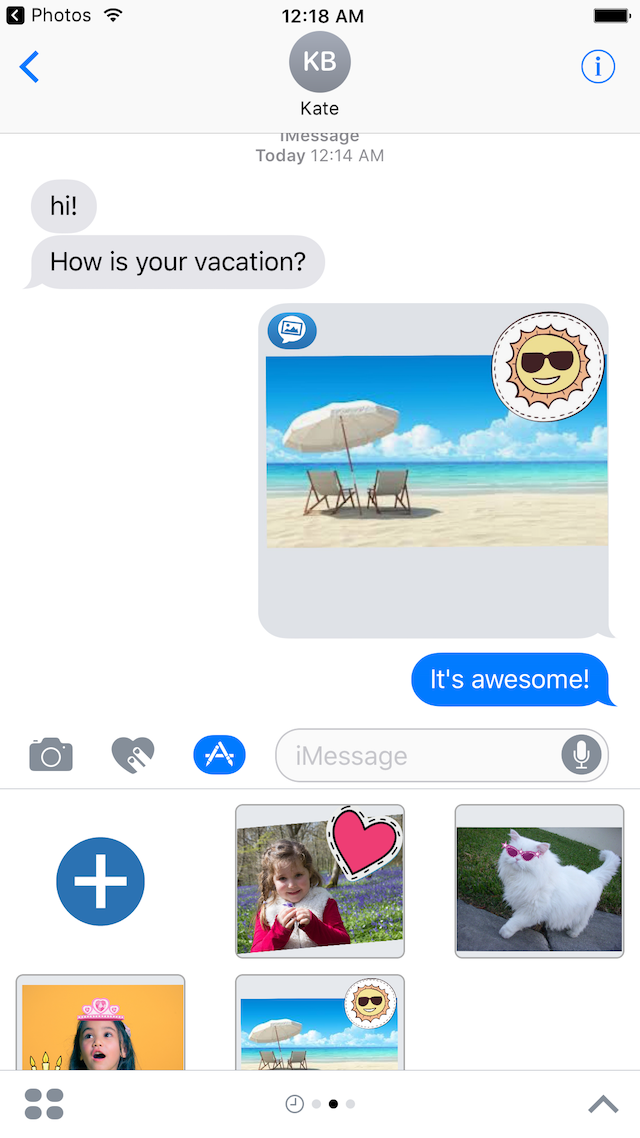Go back to the messages list
Screen dimensions: 640x1138
pos(30,67)
